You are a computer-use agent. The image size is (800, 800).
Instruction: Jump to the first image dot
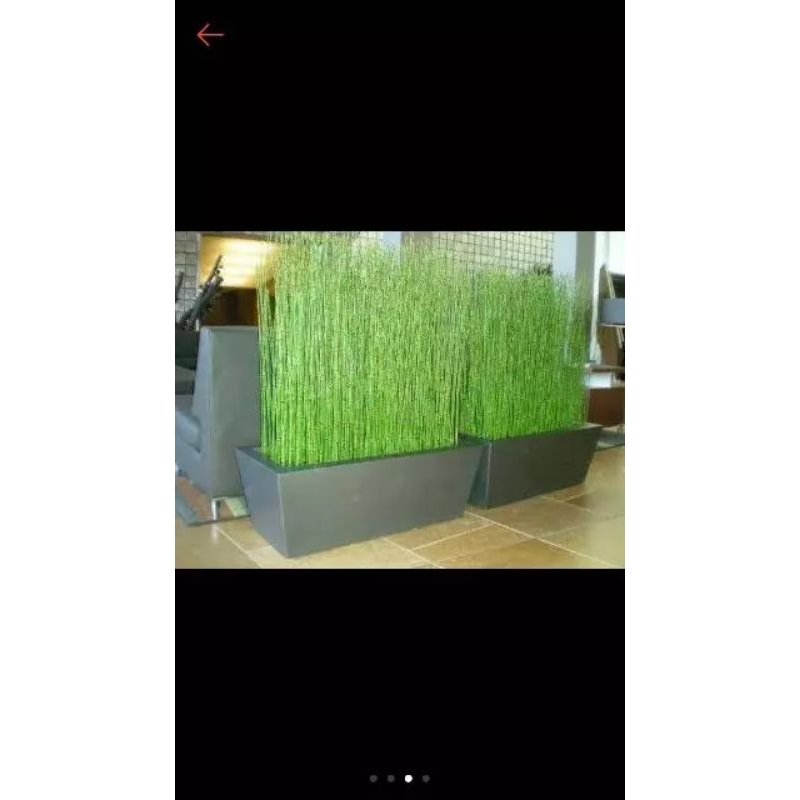374,778
